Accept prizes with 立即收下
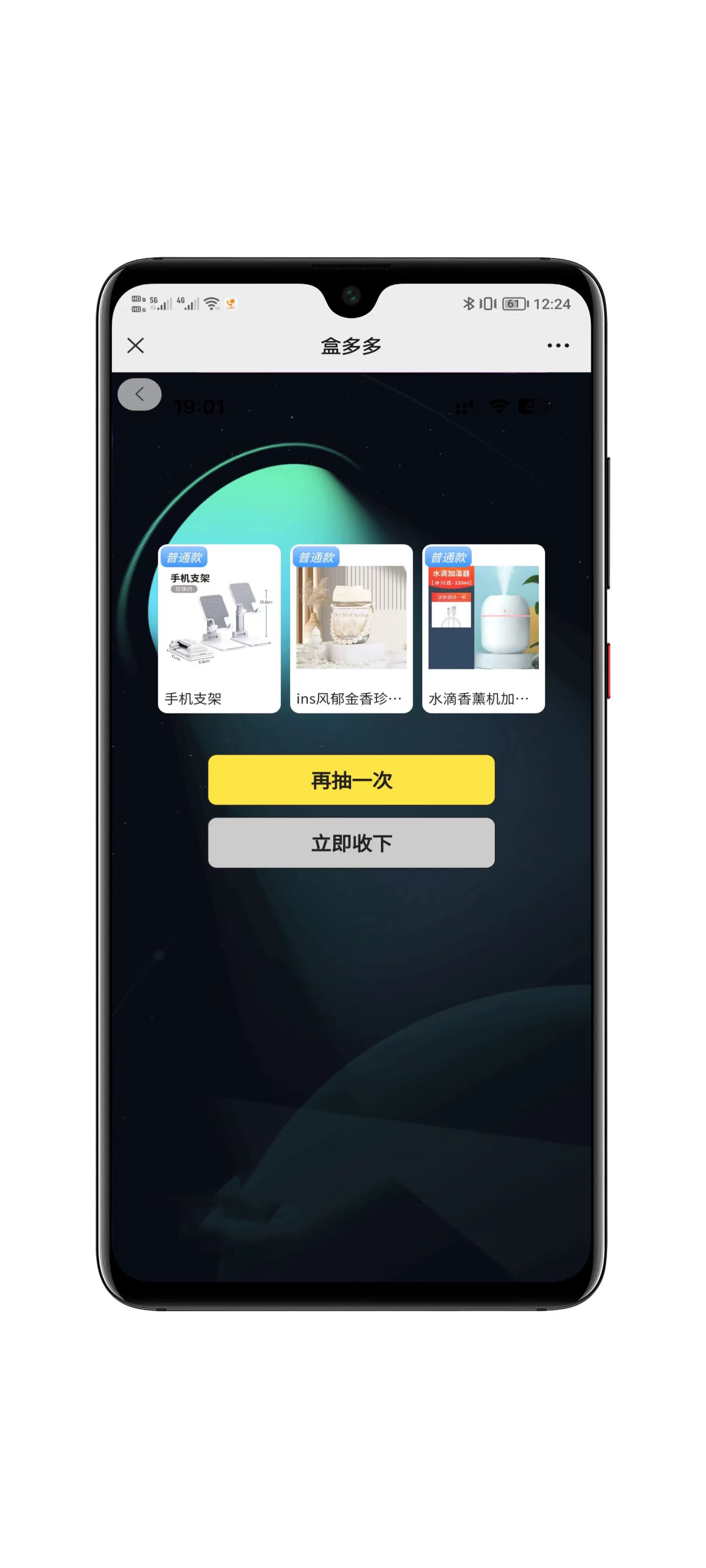 coord(351,843)
